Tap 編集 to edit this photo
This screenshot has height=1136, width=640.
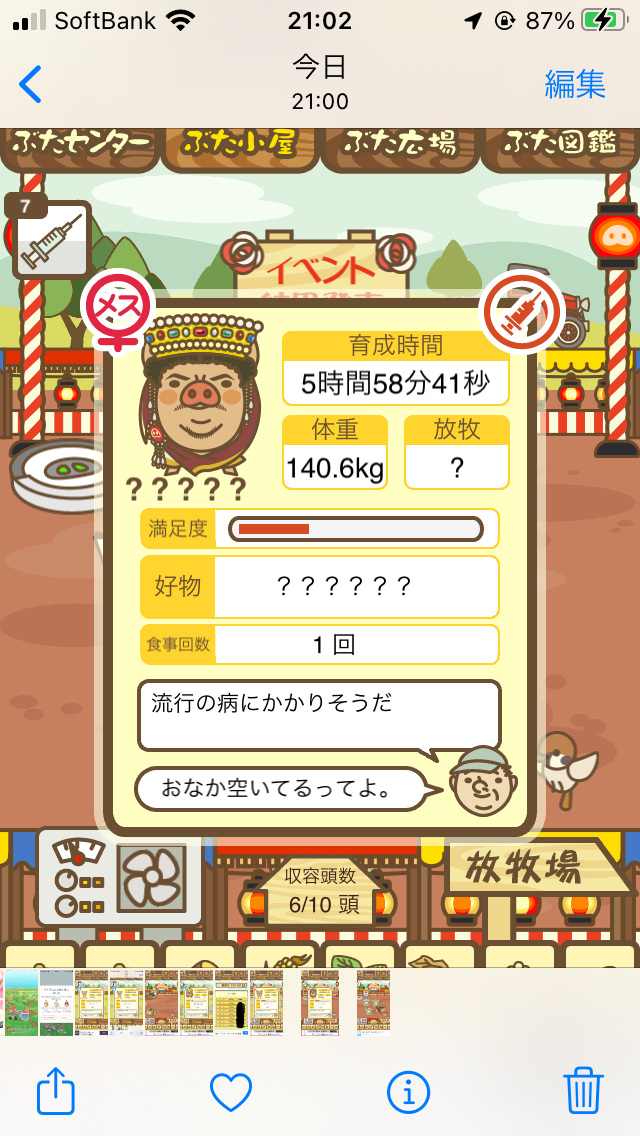575,84
